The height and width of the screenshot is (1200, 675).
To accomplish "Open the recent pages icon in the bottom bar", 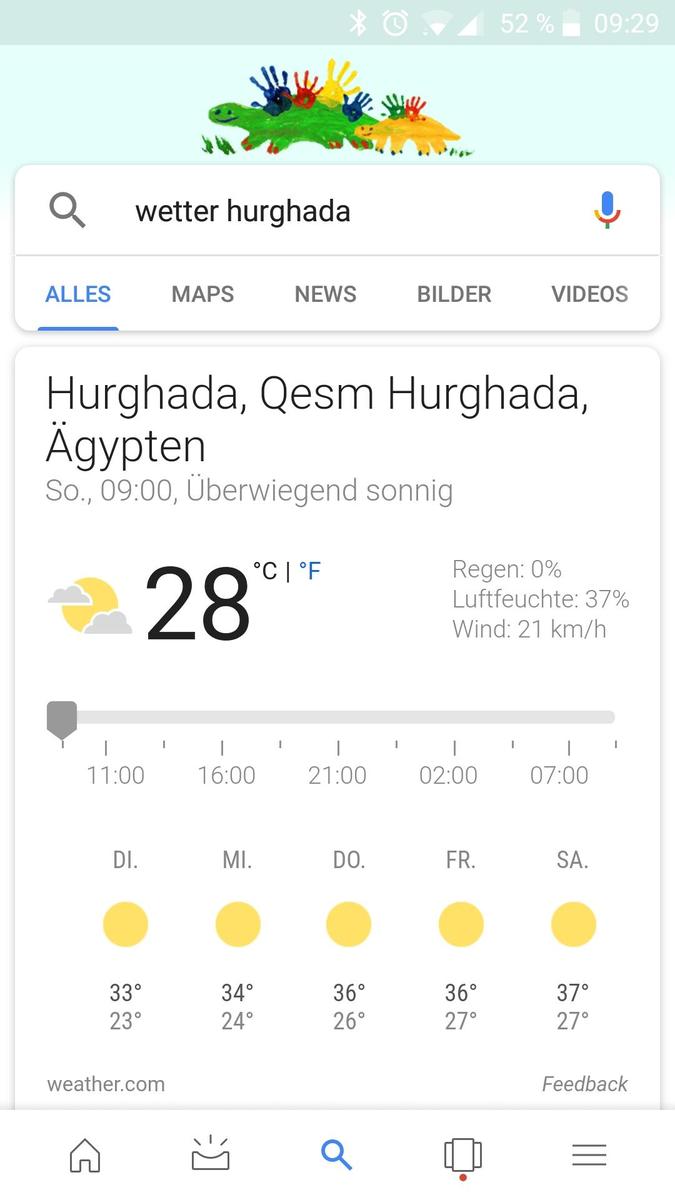I will pyautogui.click(x=463, y=1157).
